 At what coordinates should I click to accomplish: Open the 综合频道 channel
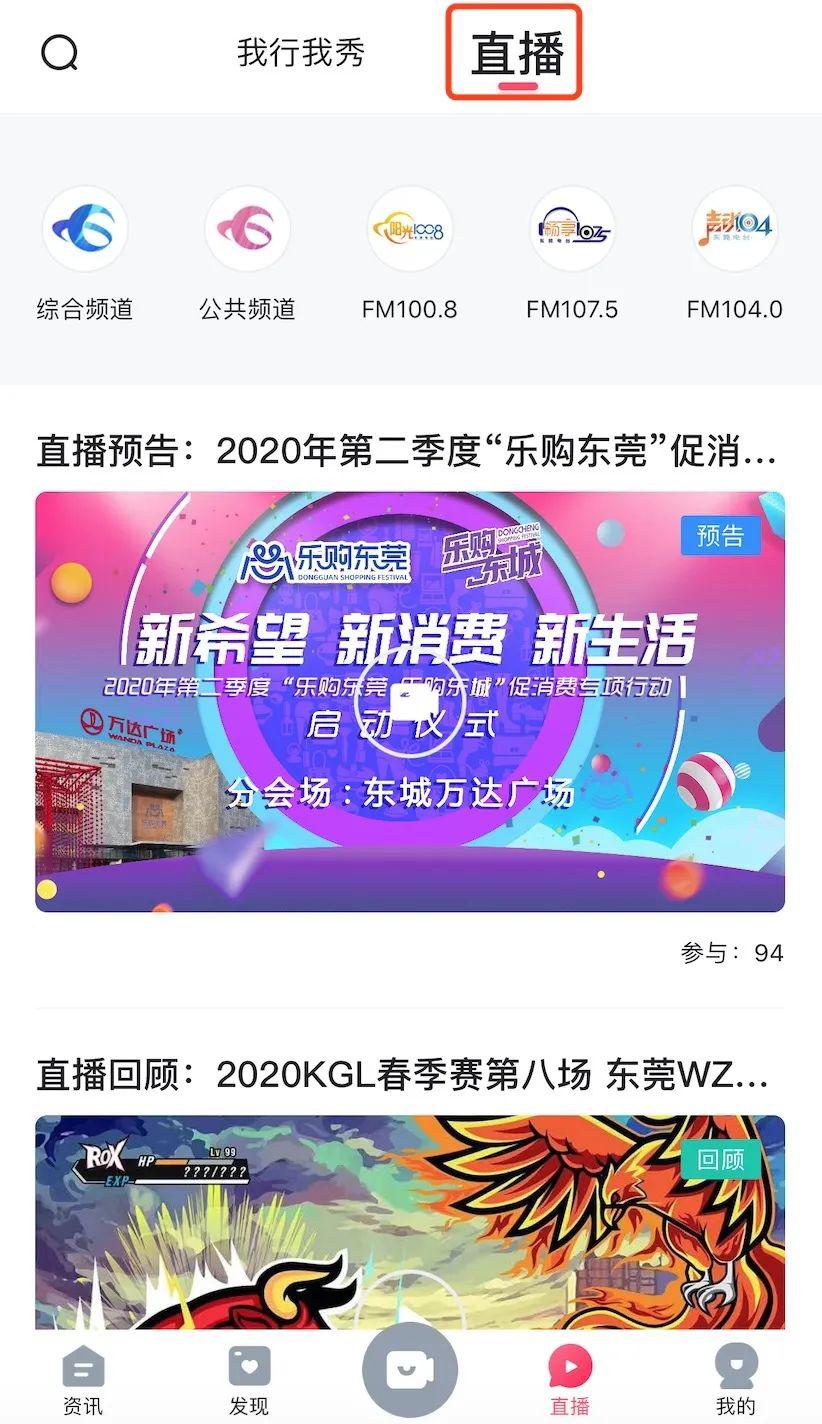pyautogui.click(x=85, y=230)
